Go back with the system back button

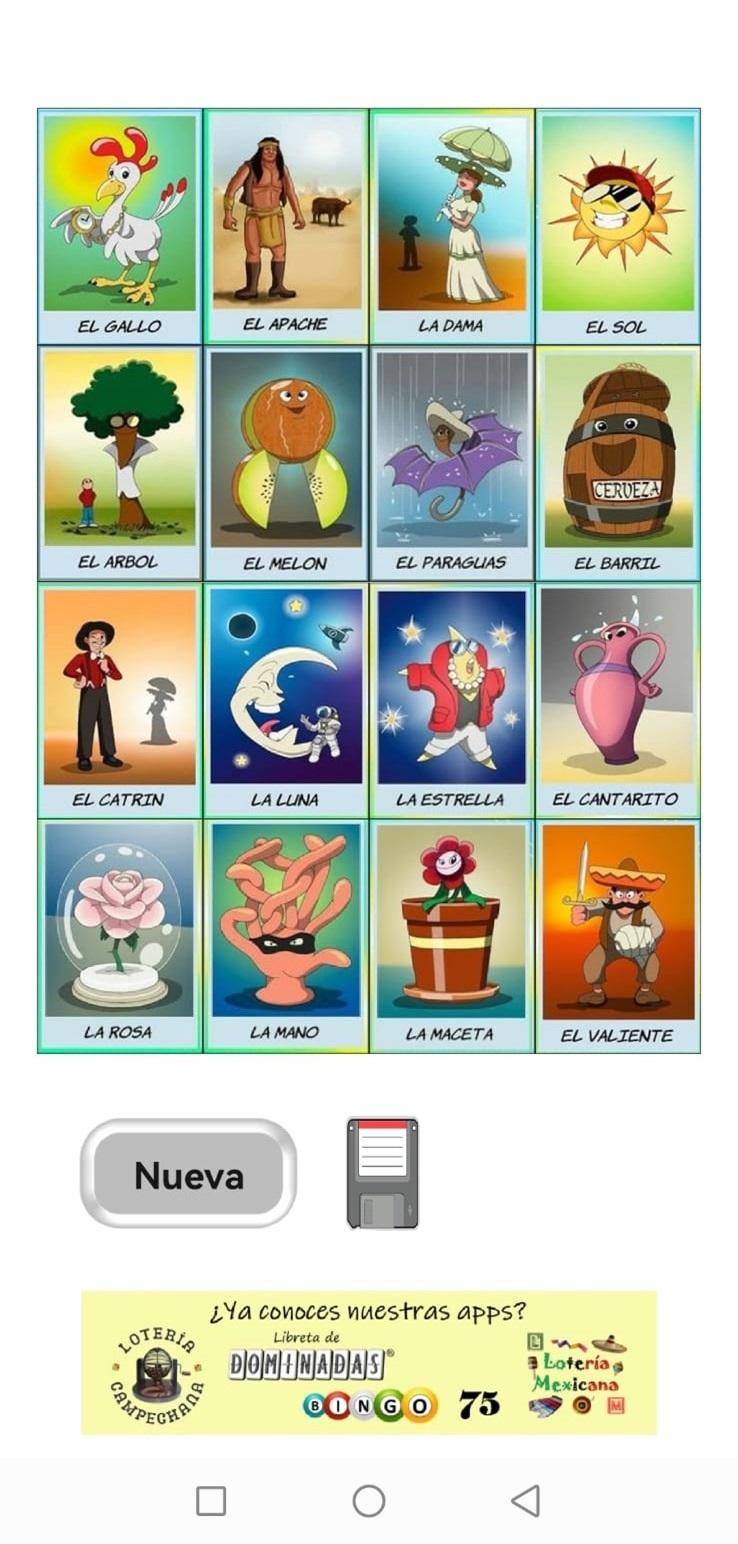coord(525,1500)
